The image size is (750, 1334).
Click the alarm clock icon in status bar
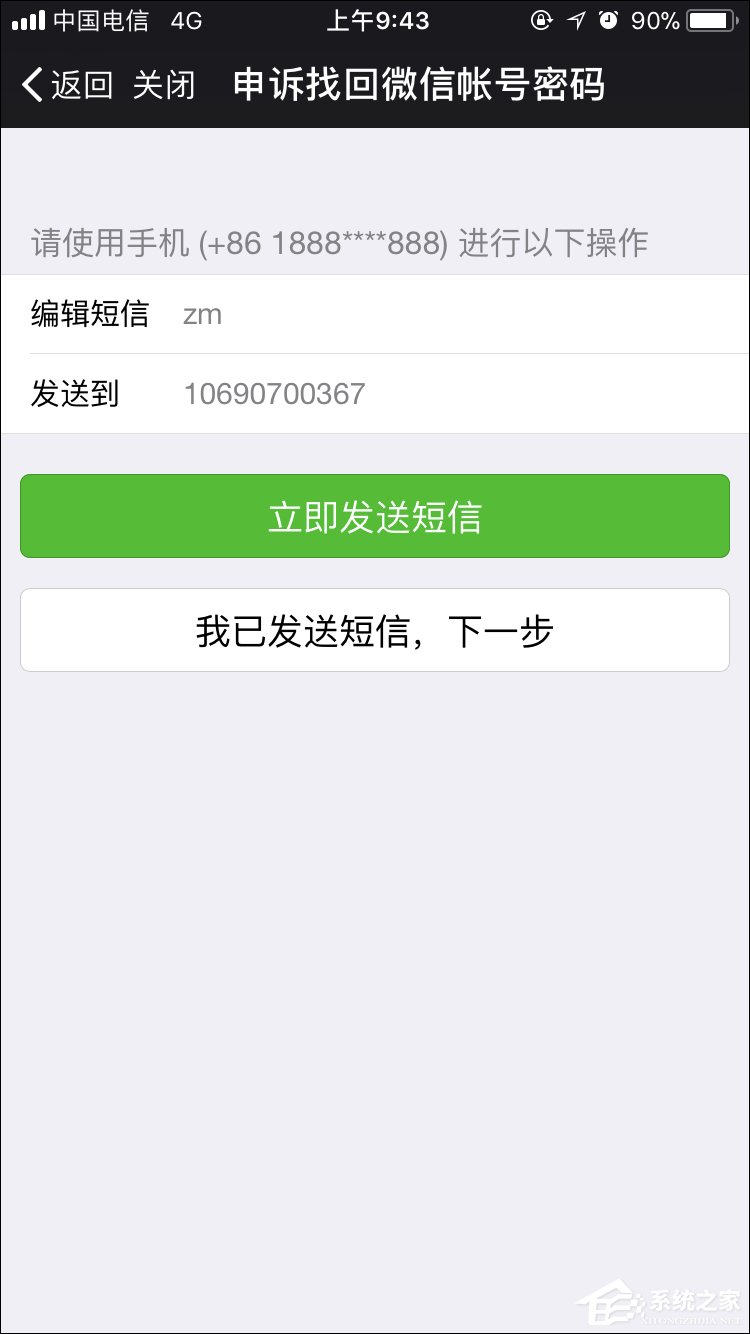pos(610,20)
